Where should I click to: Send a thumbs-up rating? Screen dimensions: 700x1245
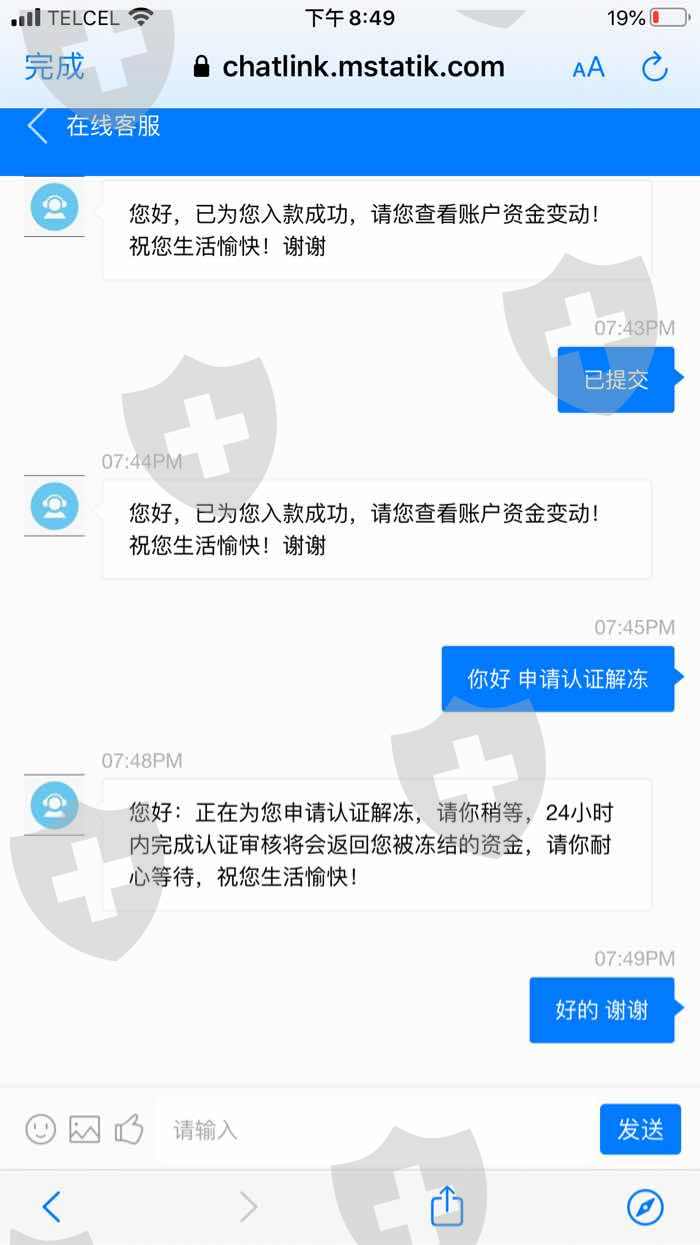pos(129,1129)
